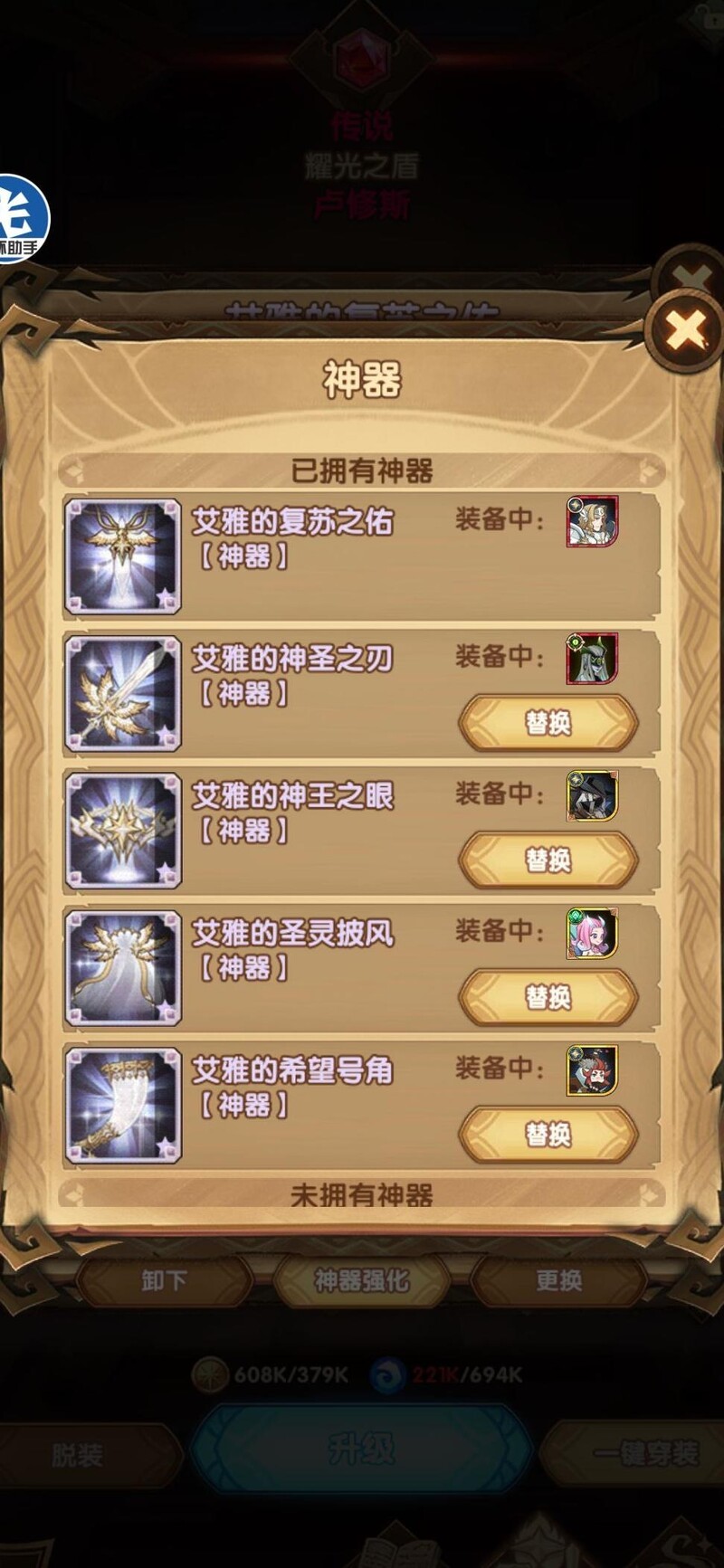Open the 艾雅的复苏之佑 artifact icon

(123, 556)
